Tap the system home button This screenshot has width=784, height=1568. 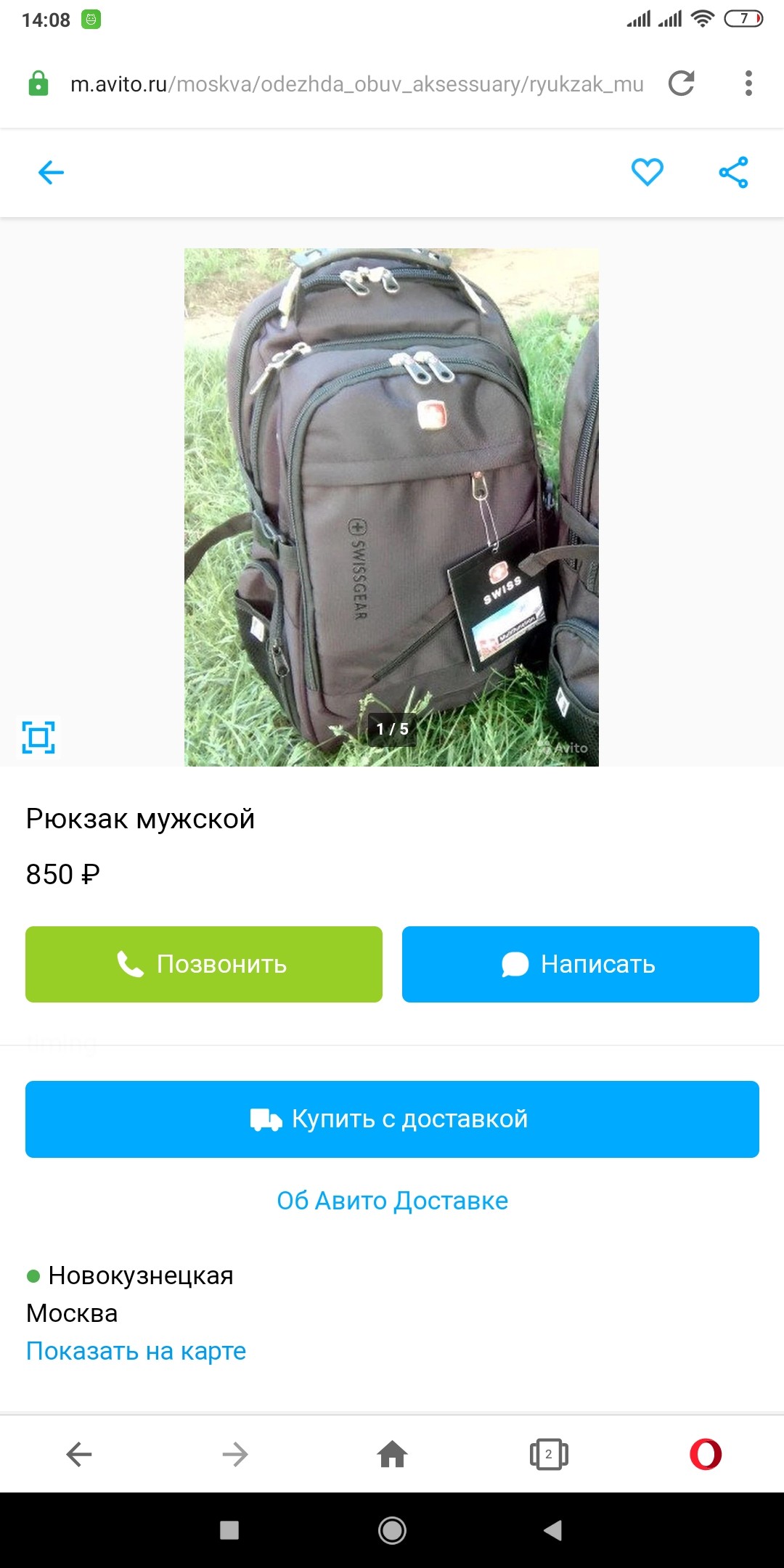tap(392, 1530)
